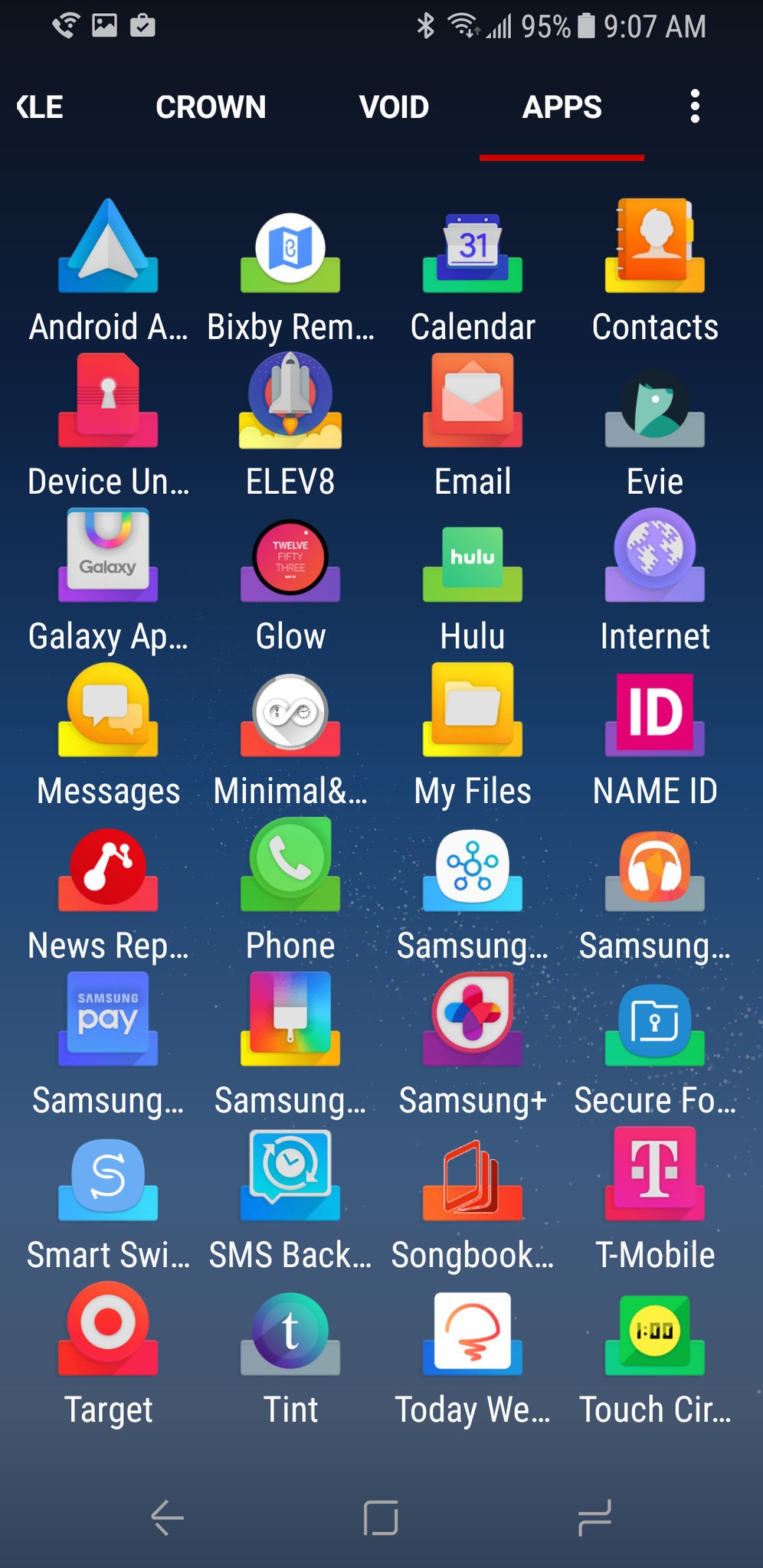Screen dimensions: 763x1568
Task: Launch the T-Mobile app
Action: tap(654, 1175)
